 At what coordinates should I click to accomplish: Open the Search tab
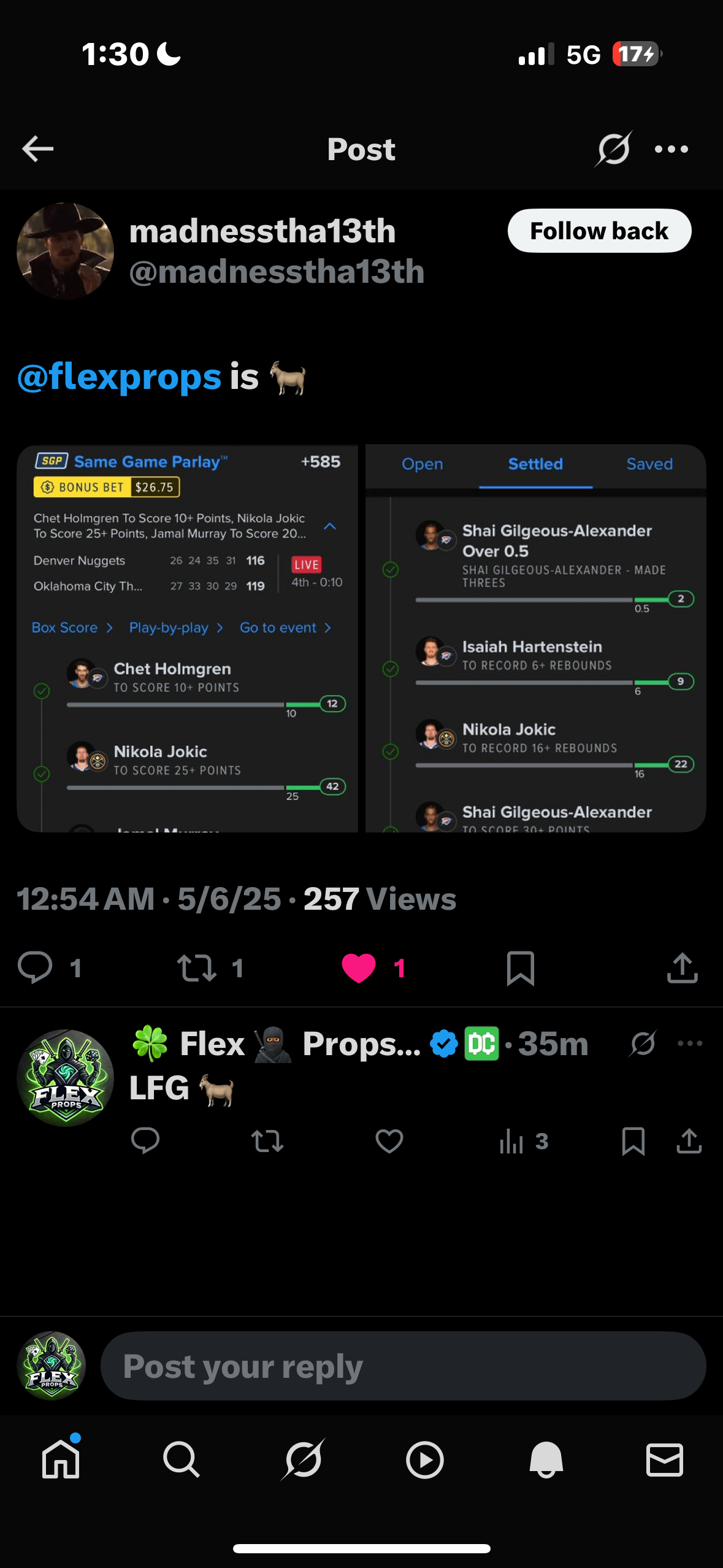point(182,1459)
